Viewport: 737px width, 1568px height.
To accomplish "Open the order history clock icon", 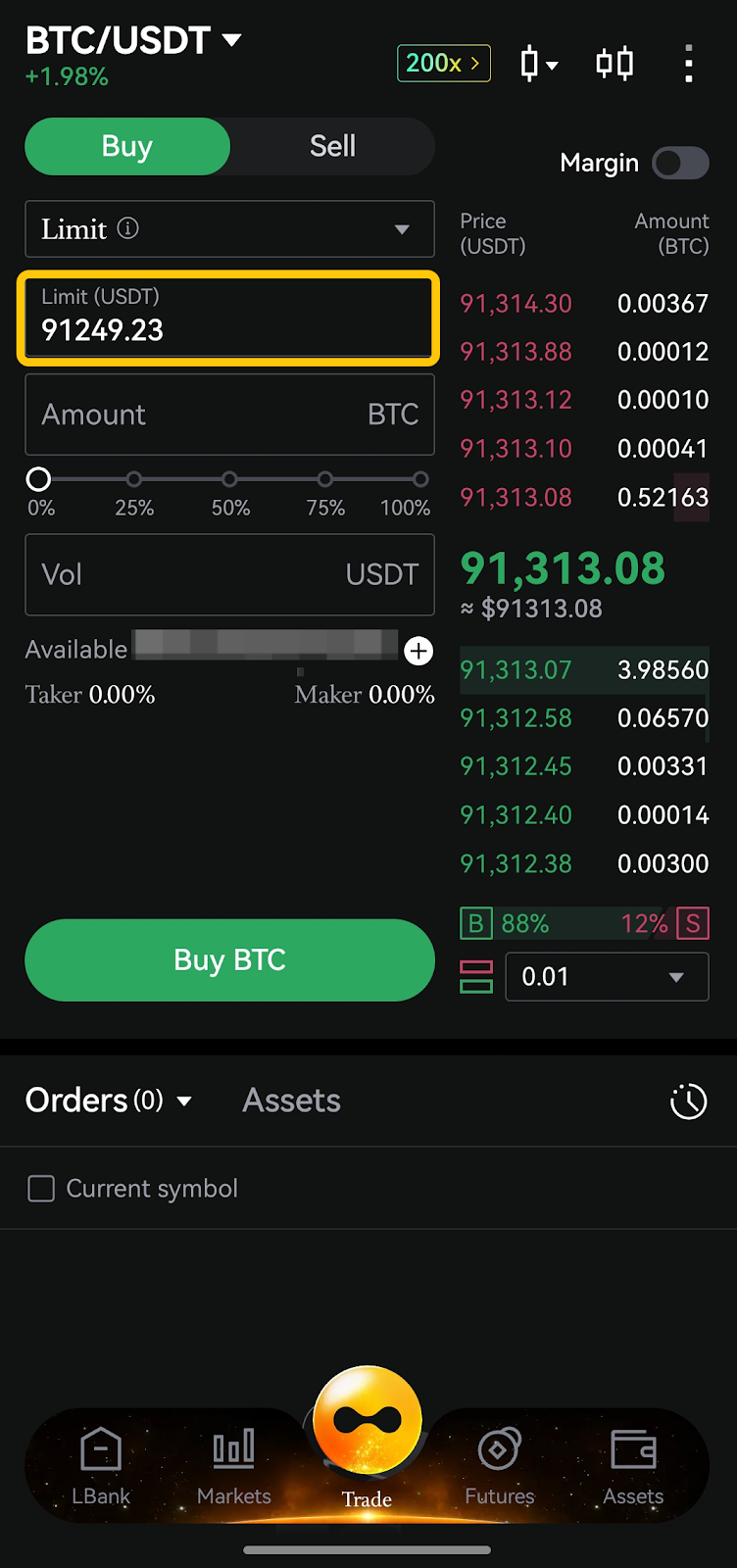I will click(x=688, y=1102).
